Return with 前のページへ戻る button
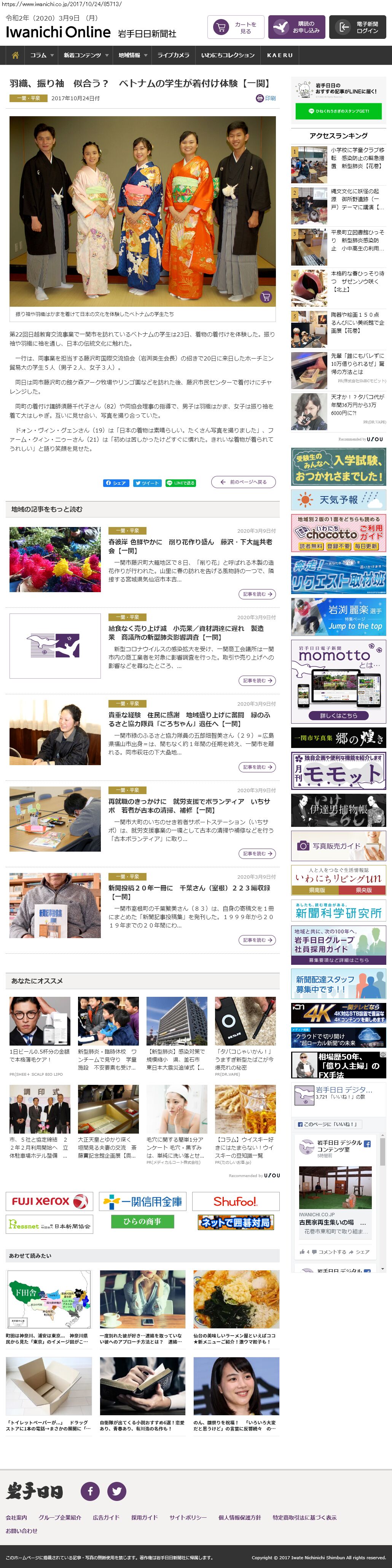 click(x=244, y=482)
